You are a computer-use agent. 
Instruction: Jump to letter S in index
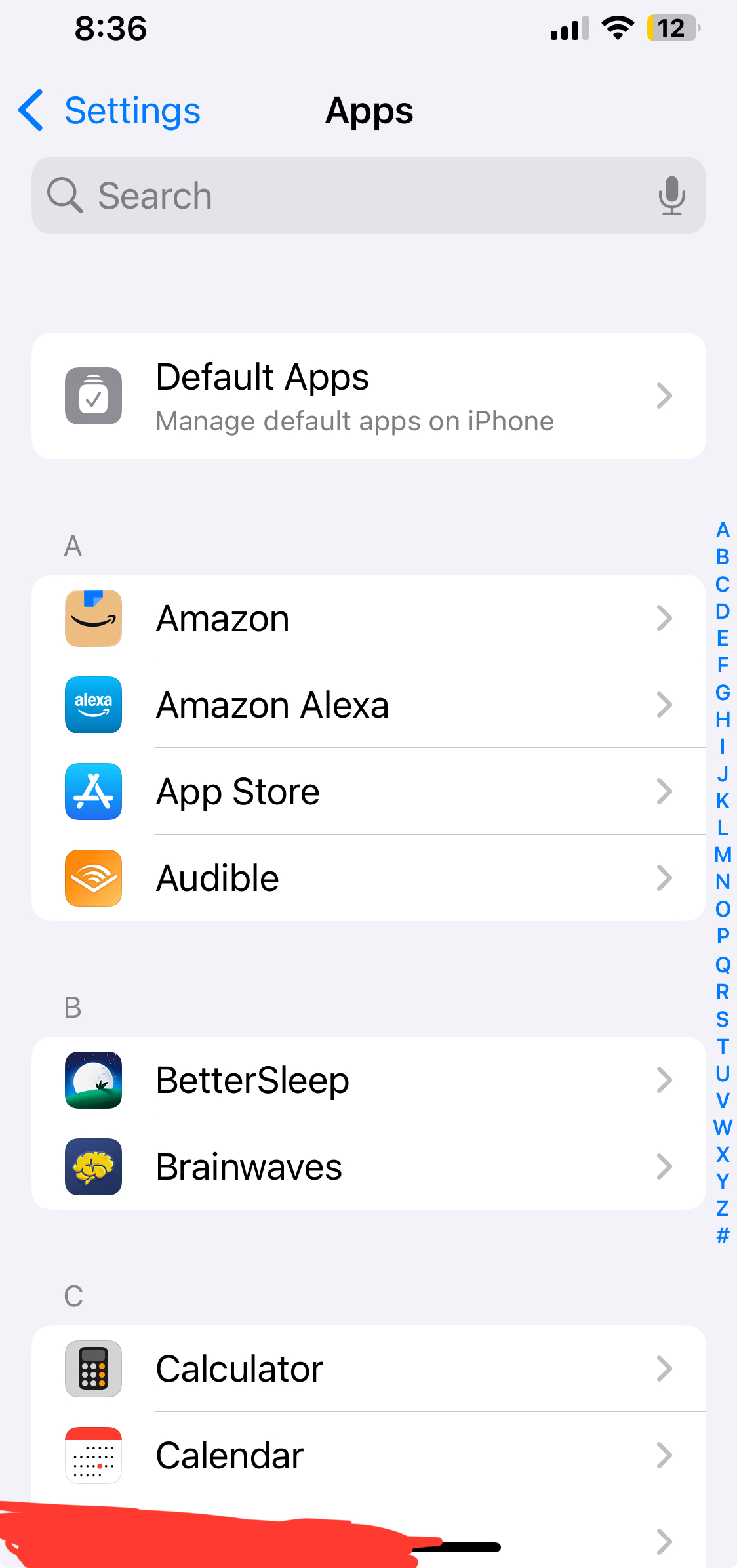point(723,1019)
